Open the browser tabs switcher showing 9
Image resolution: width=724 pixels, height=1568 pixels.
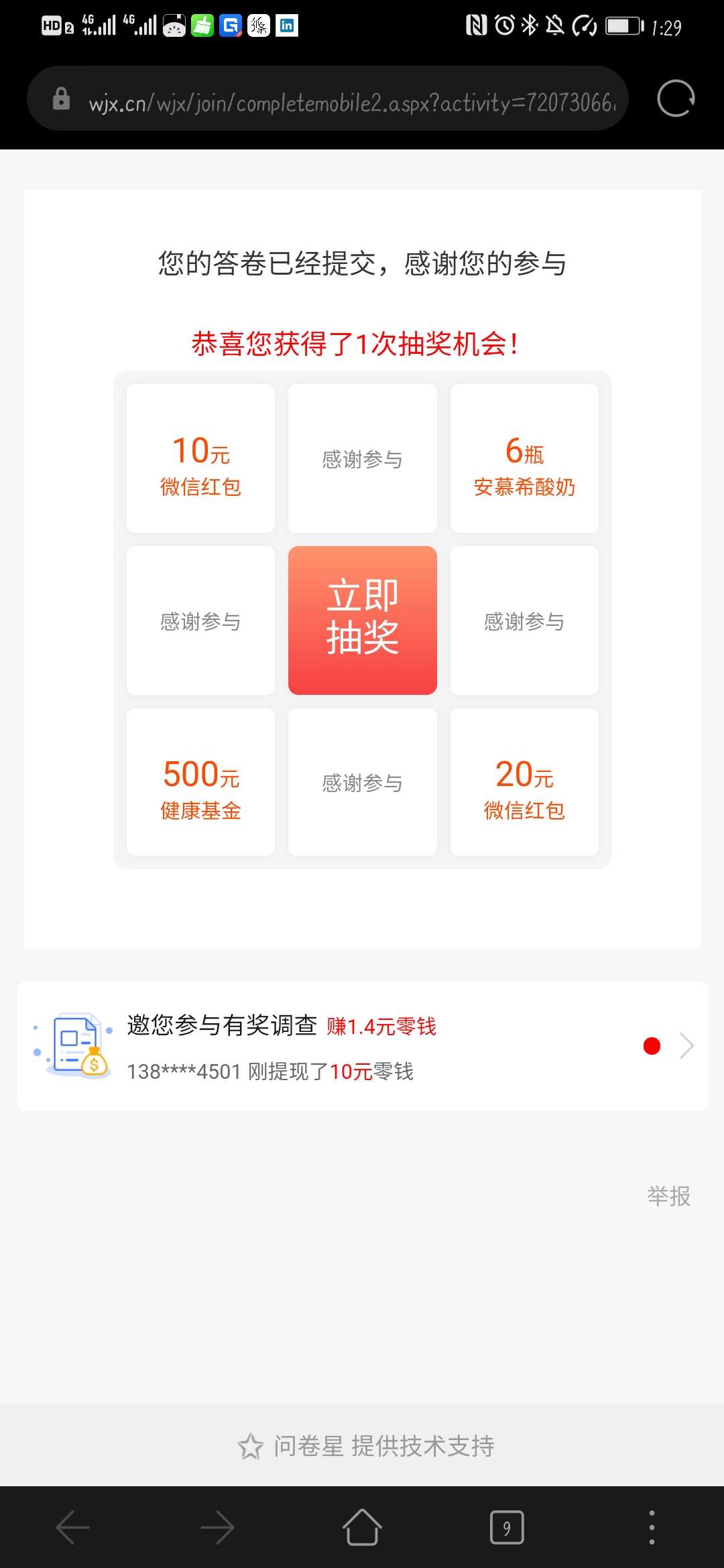(507, 1528)
